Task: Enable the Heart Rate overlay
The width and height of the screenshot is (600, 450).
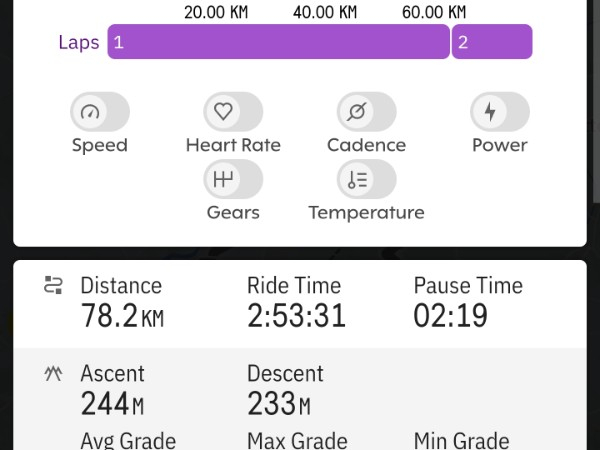Action: click(233, 112)
